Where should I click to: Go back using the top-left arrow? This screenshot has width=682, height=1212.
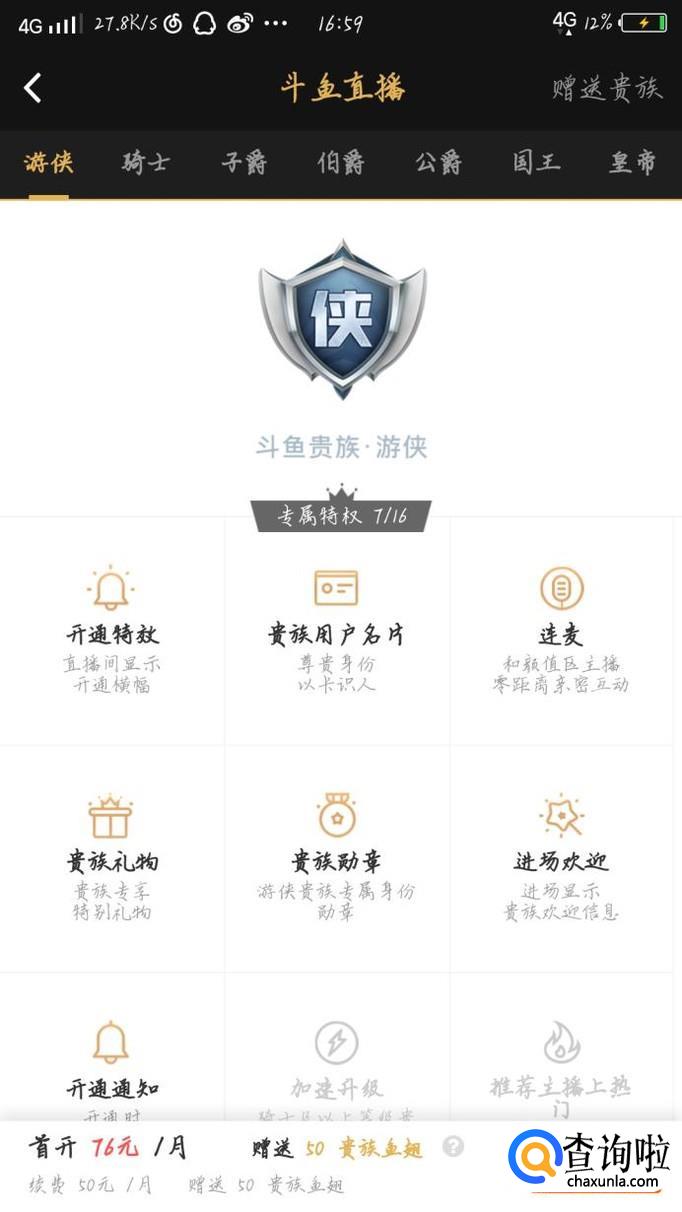[33, 88]
